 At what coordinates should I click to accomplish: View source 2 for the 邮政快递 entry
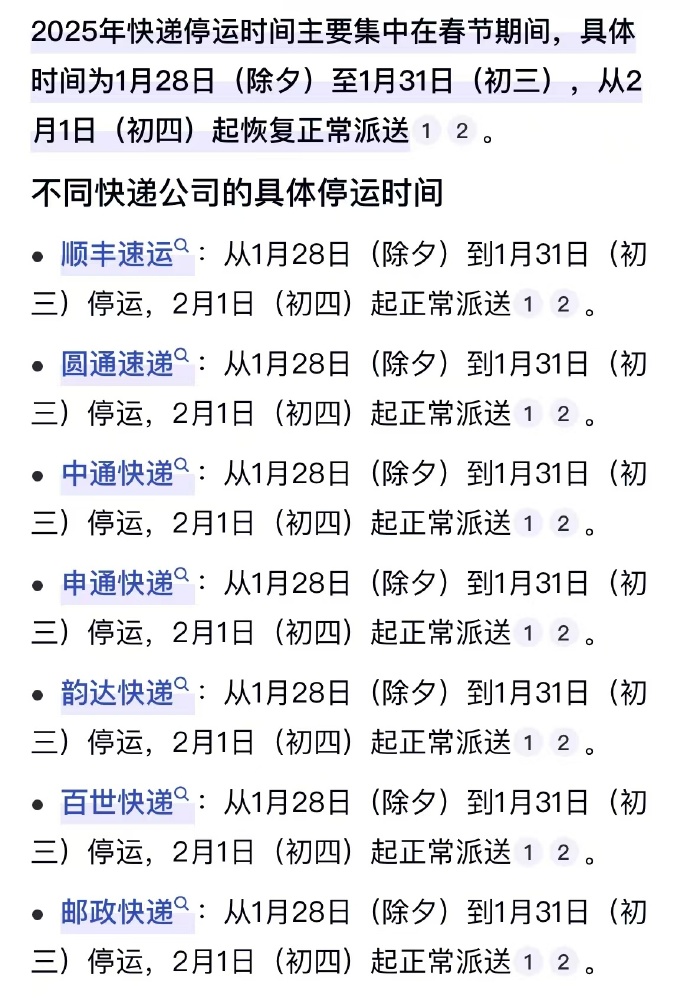click(563, 963)
